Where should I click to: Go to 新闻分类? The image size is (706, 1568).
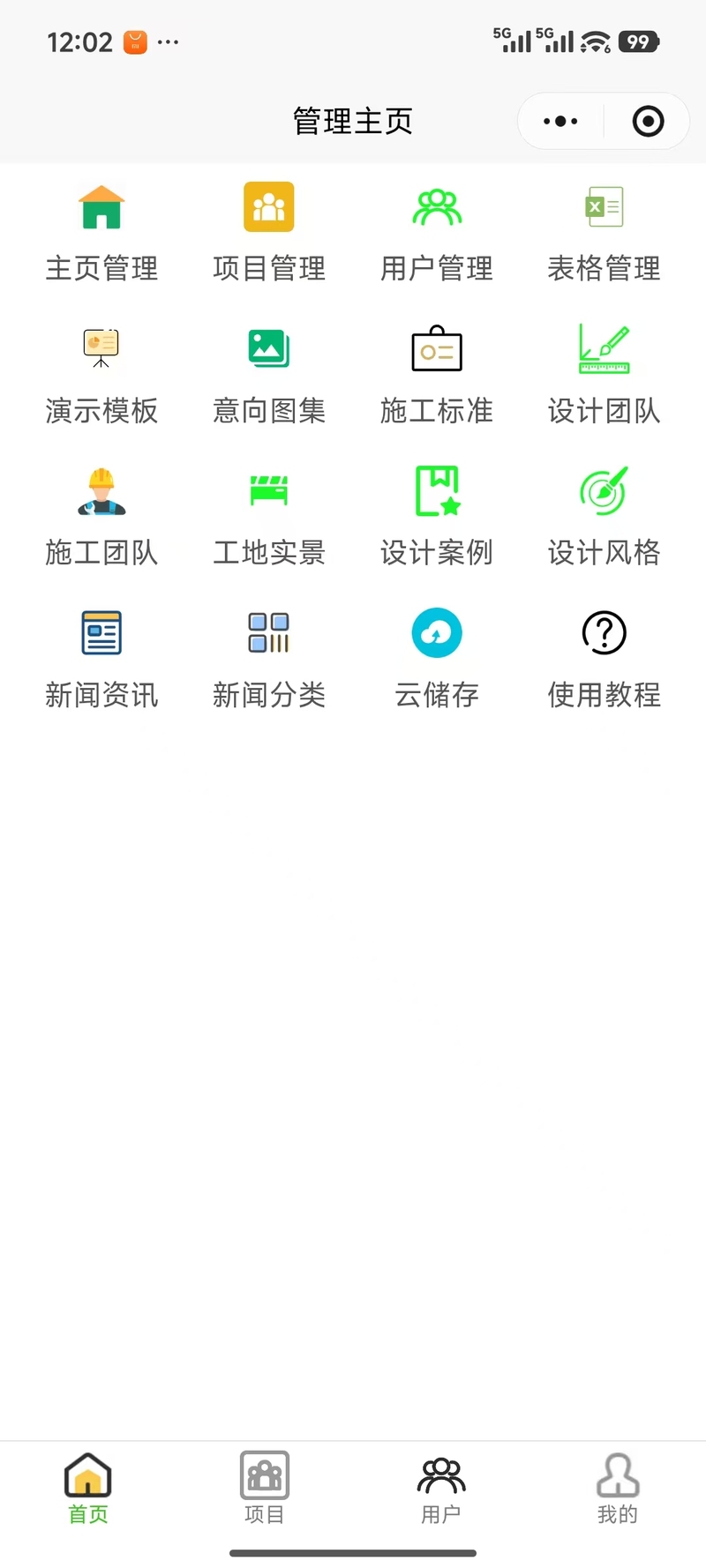[x=269, y=660]
